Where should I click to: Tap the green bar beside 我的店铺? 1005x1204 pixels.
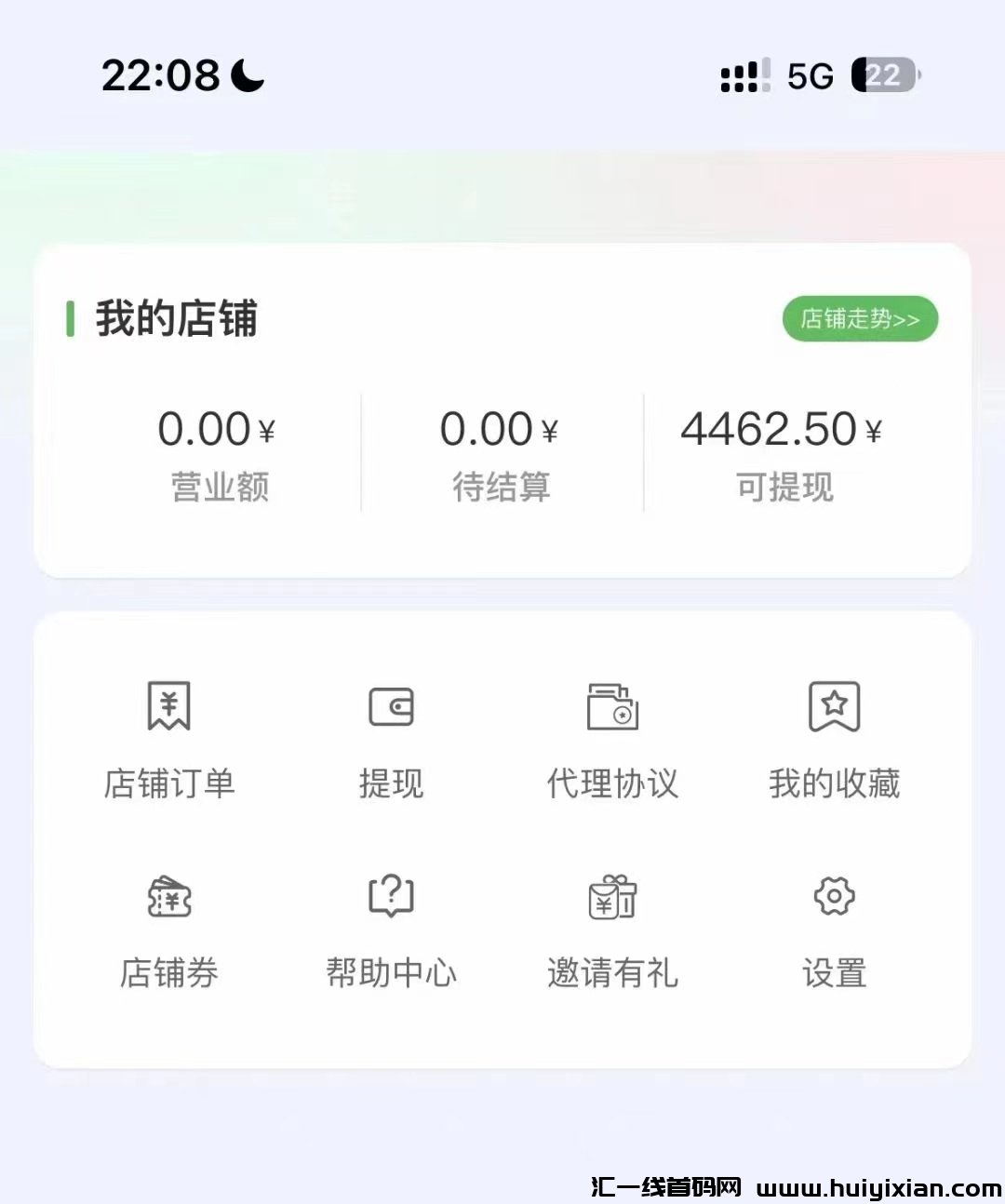click(73, 318)
